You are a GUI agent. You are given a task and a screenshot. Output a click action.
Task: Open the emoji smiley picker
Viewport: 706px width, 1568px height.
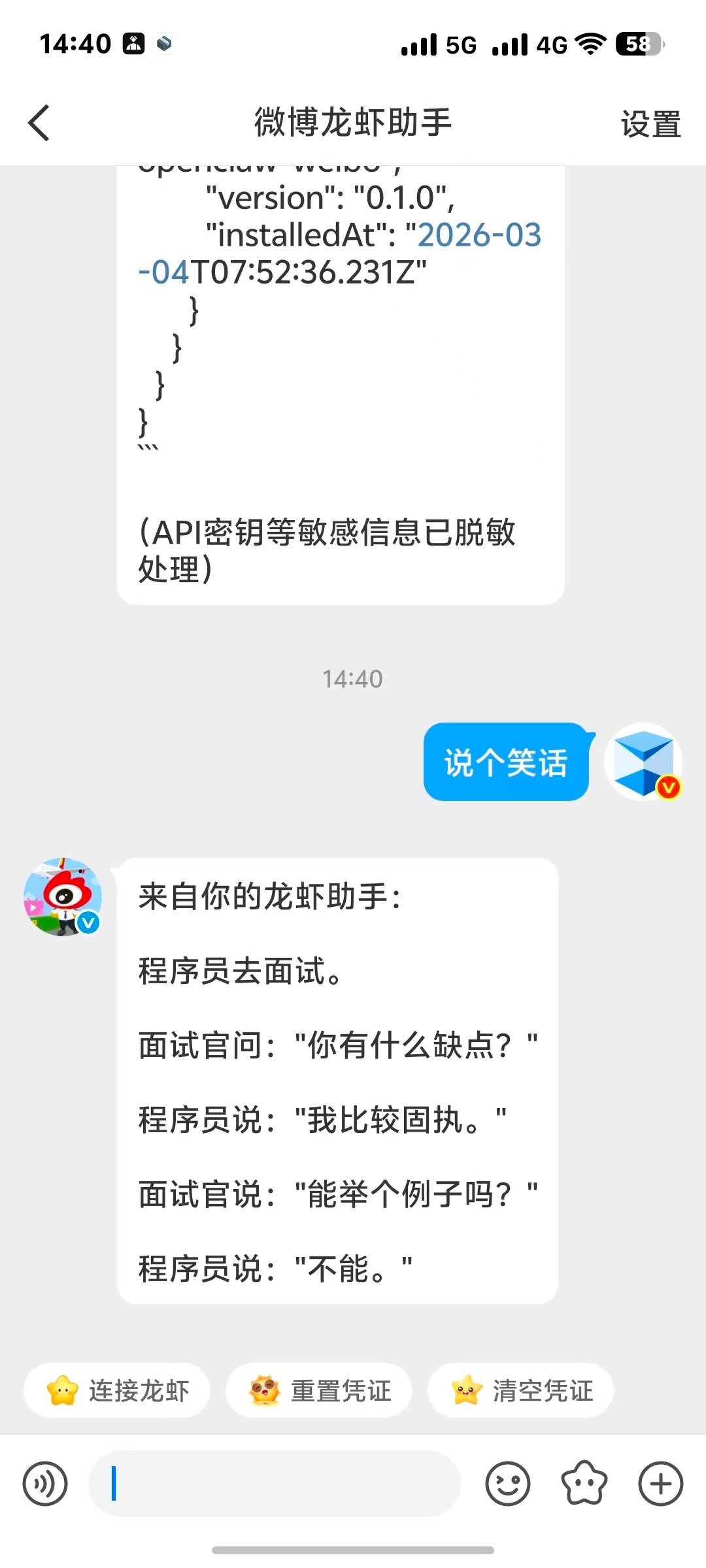pos(508,1484)
